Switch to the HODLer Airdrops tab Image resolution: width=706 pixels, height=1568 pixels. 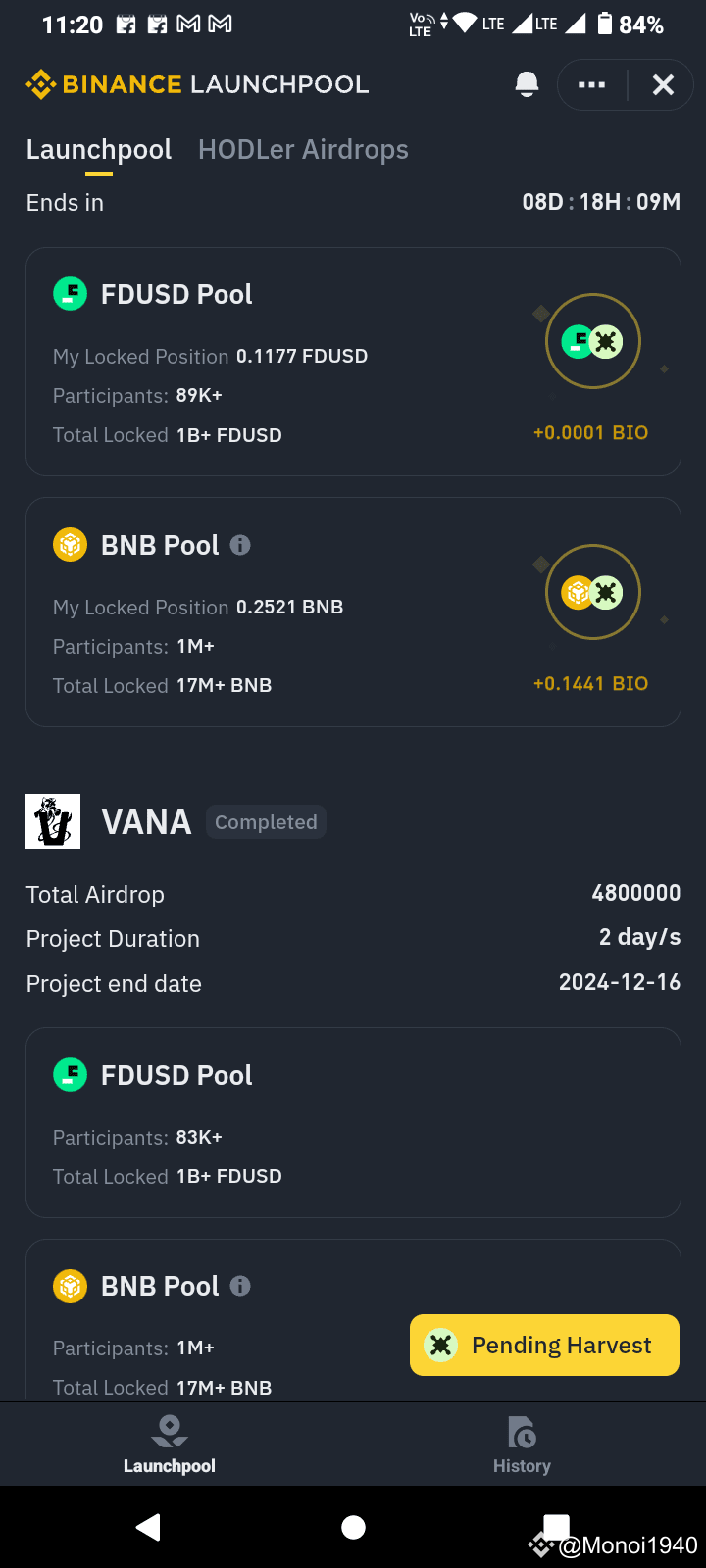(x=302, y=149)
